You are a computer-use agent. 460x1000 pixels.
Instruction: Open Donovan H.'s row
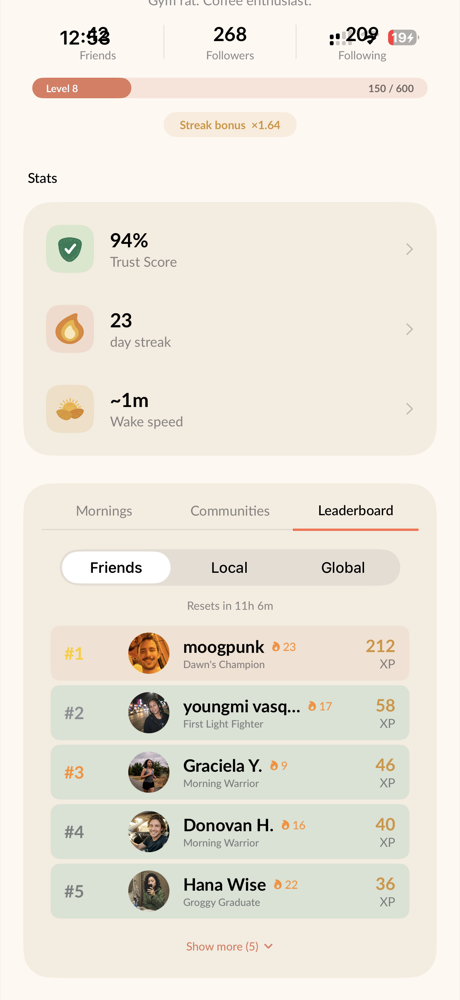(230, 832)
